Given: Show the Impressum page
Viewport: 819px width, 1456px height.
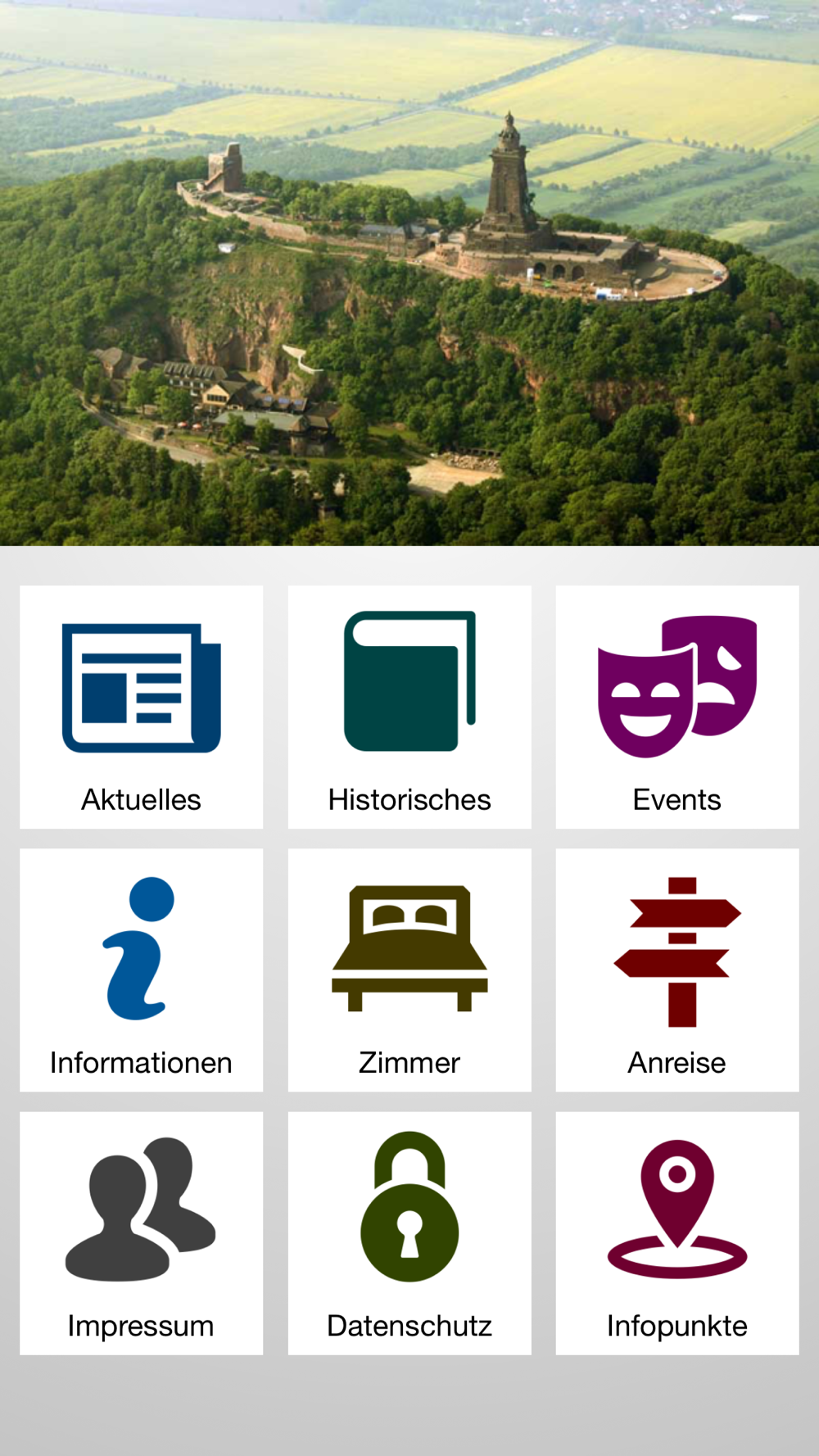Looking at the screenshot, I should pyautogui.click(x=141, y=1233).
